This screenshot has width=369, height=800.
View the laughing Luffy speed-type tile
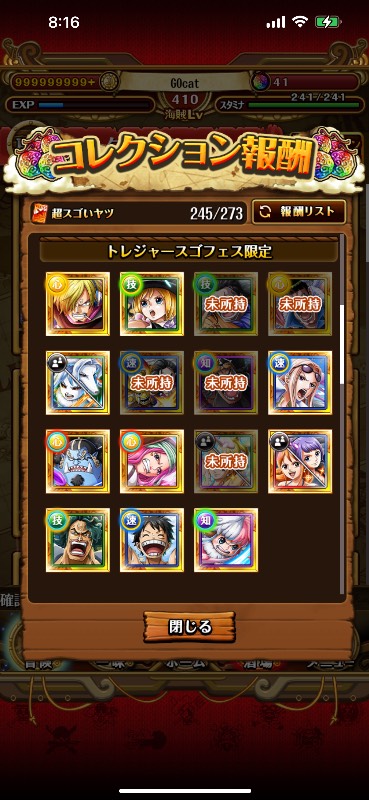tap(152, 540)
